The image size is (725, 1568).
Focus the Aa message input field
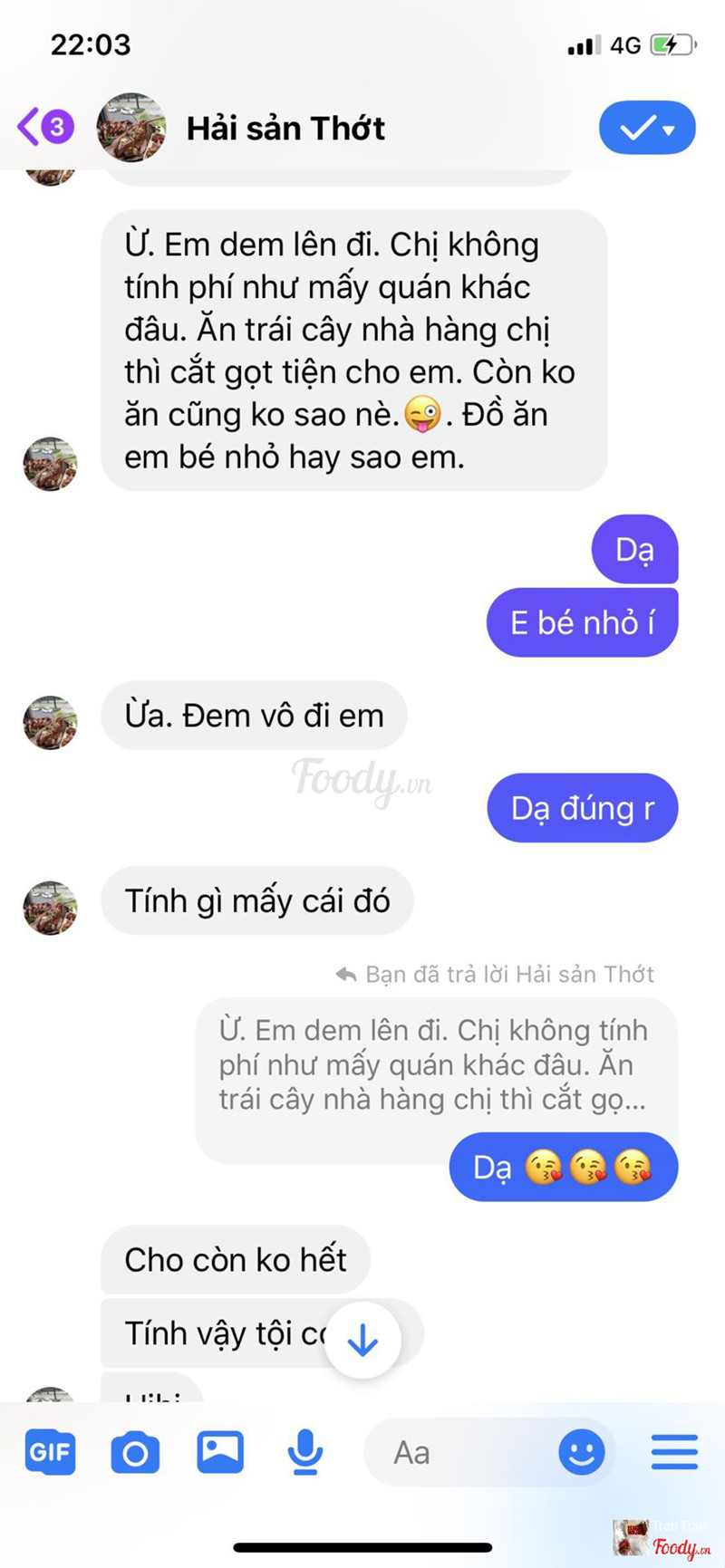pos(453,1453)
